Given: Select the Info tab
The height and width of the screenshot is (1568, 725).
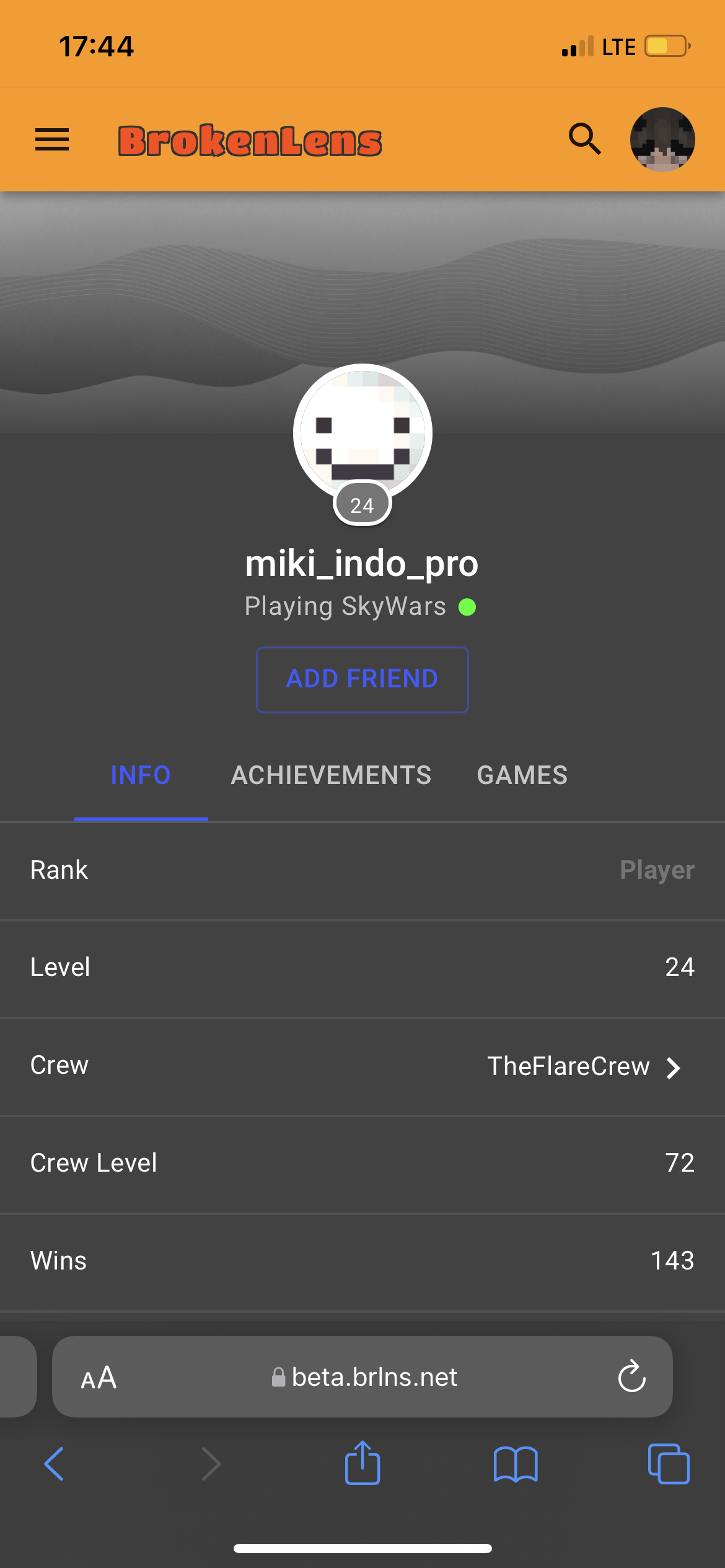Looking at the screenshot, I should [141, 775].
